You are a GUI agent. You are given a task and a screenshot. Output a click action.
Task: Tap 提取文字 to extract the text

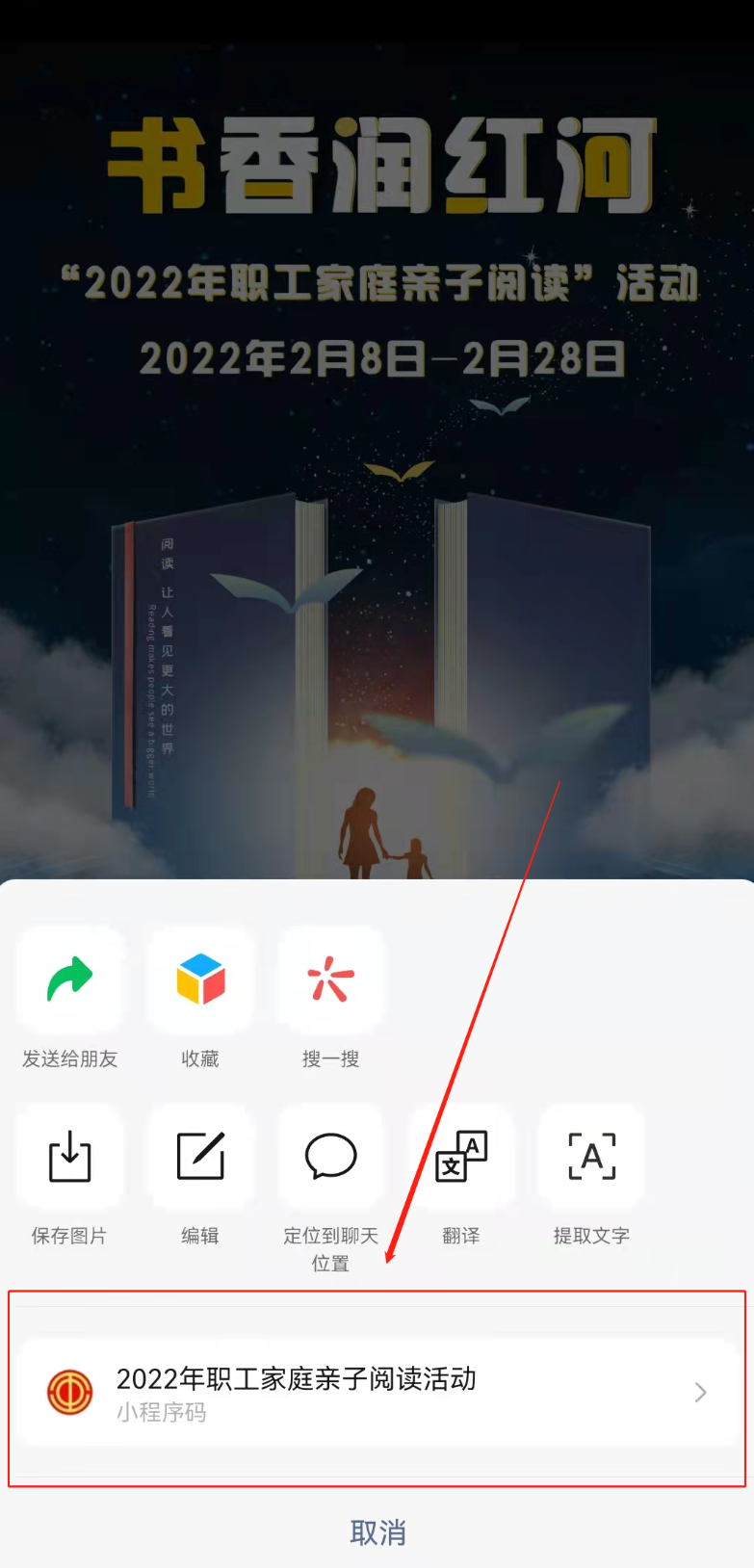(591, 1157)
